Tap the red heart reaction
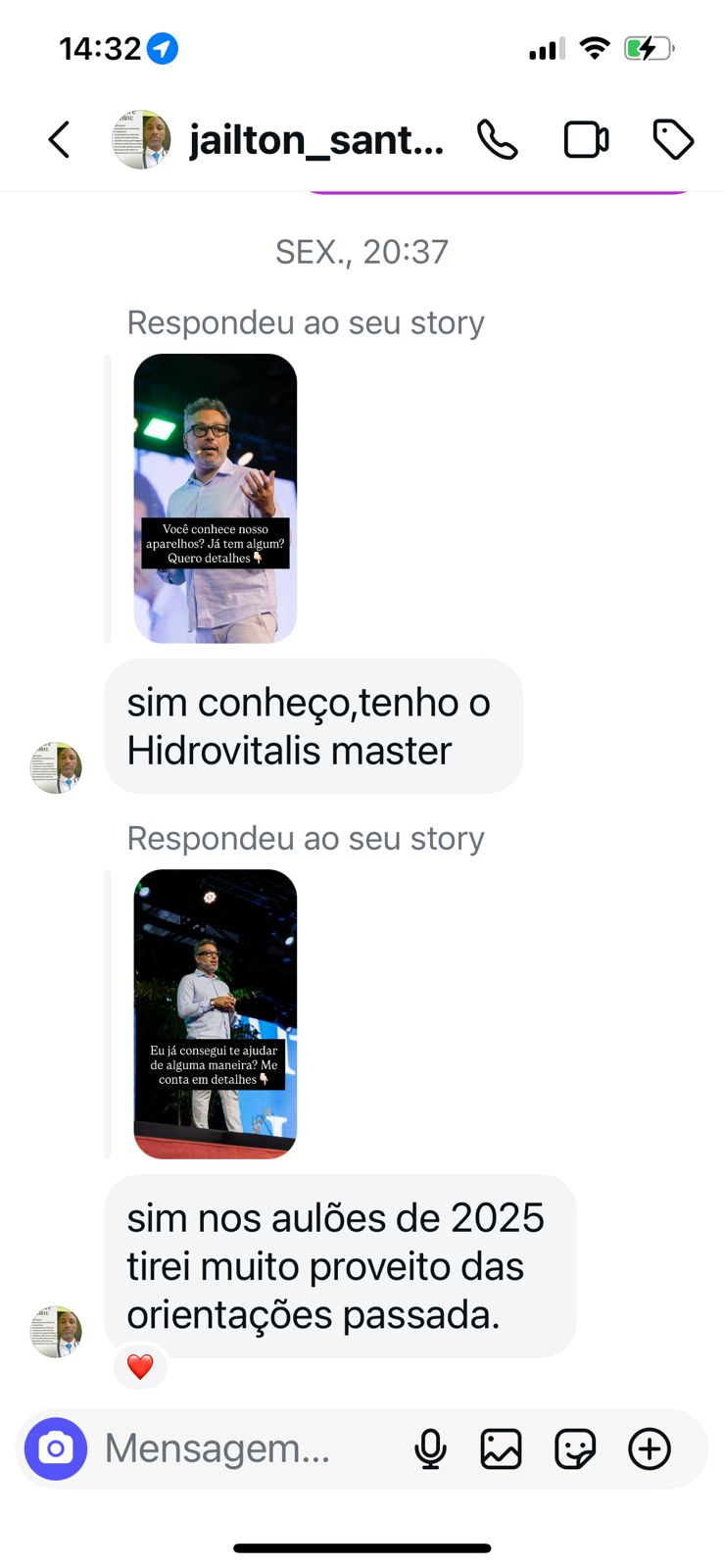Screen dimensions: 724x1568 140,1366
